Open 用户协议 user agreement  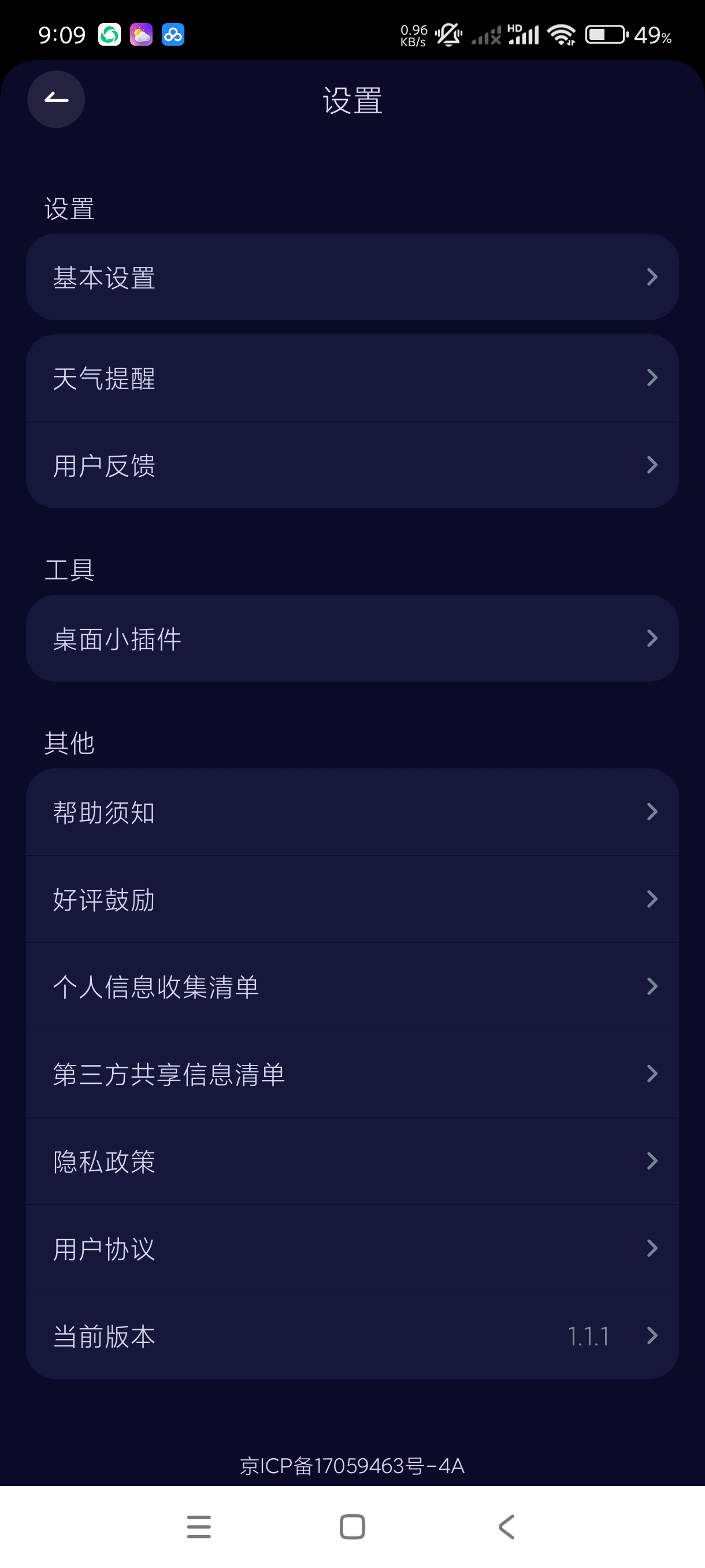coord(352,1248)
